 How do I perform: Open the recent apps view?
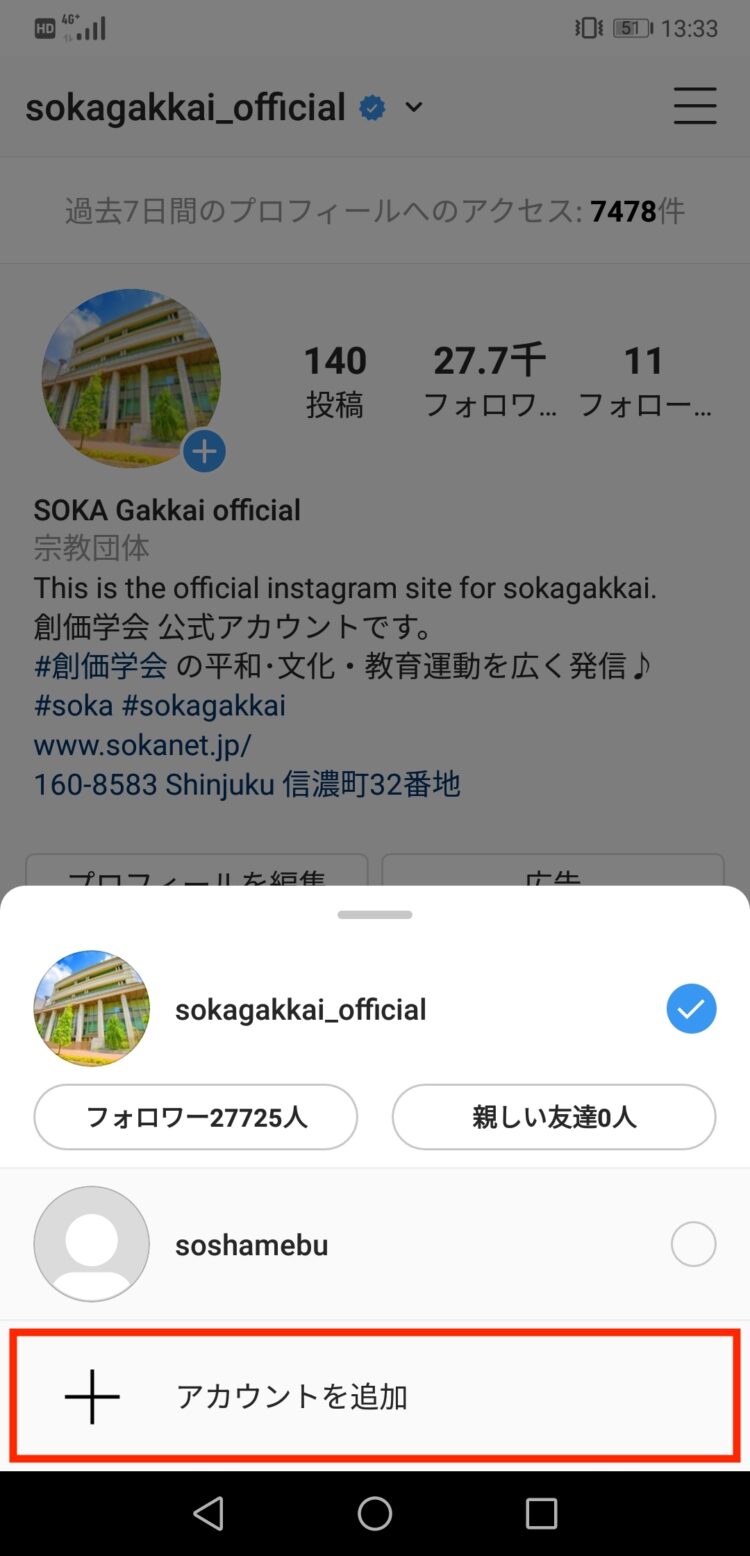[541, 1514]
